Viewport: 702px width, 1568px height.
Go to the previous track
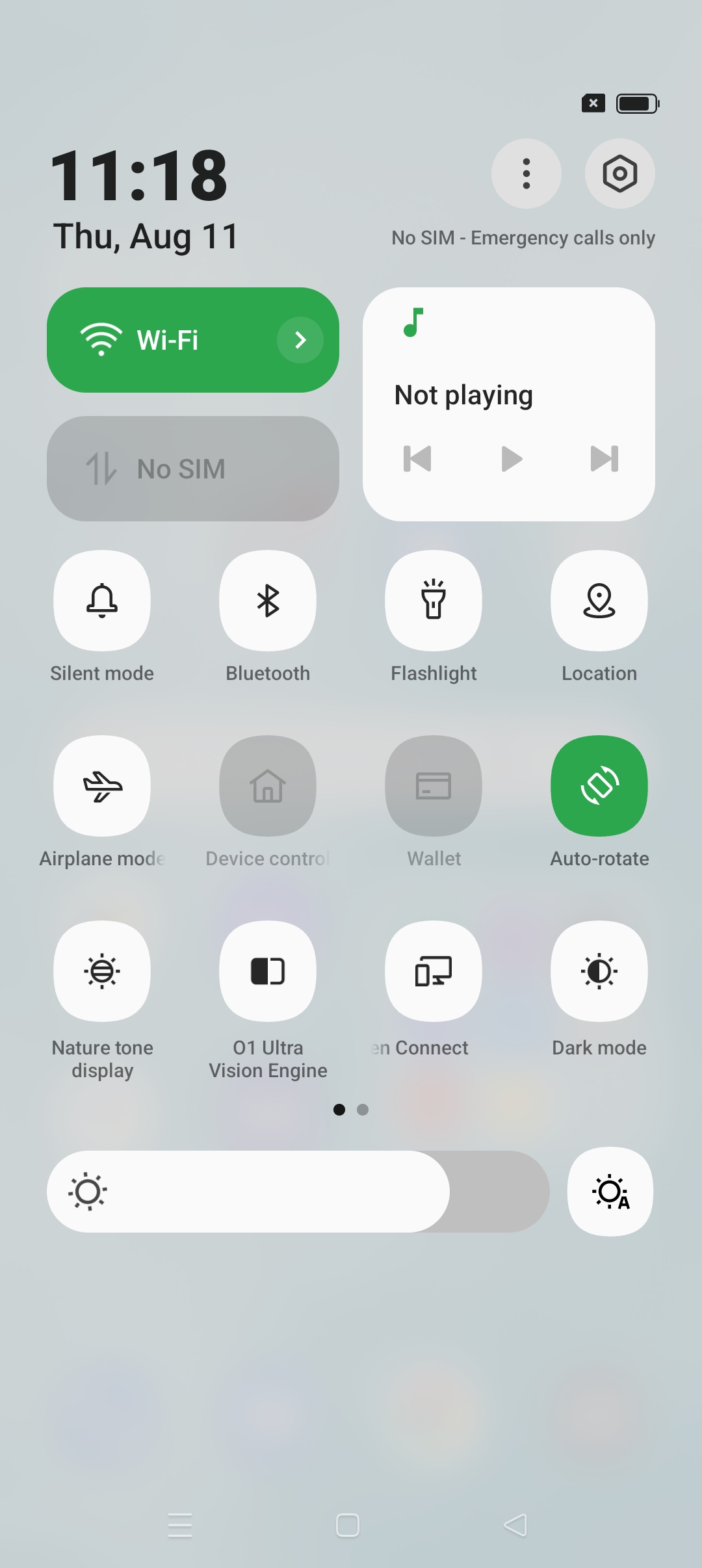(417, 459)
